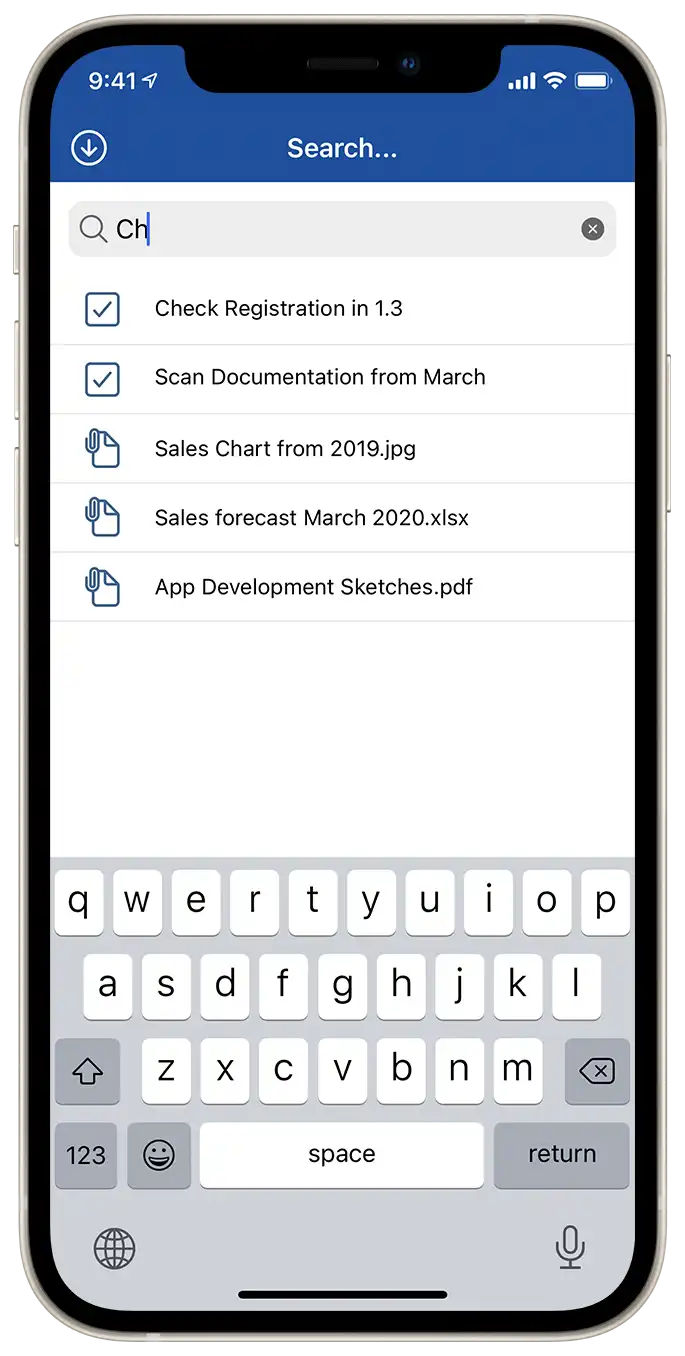Image resolution: width=685 pixels, height=1356 pixels.
Task: Focus the search field containing Ch
Action: point(342,229)
